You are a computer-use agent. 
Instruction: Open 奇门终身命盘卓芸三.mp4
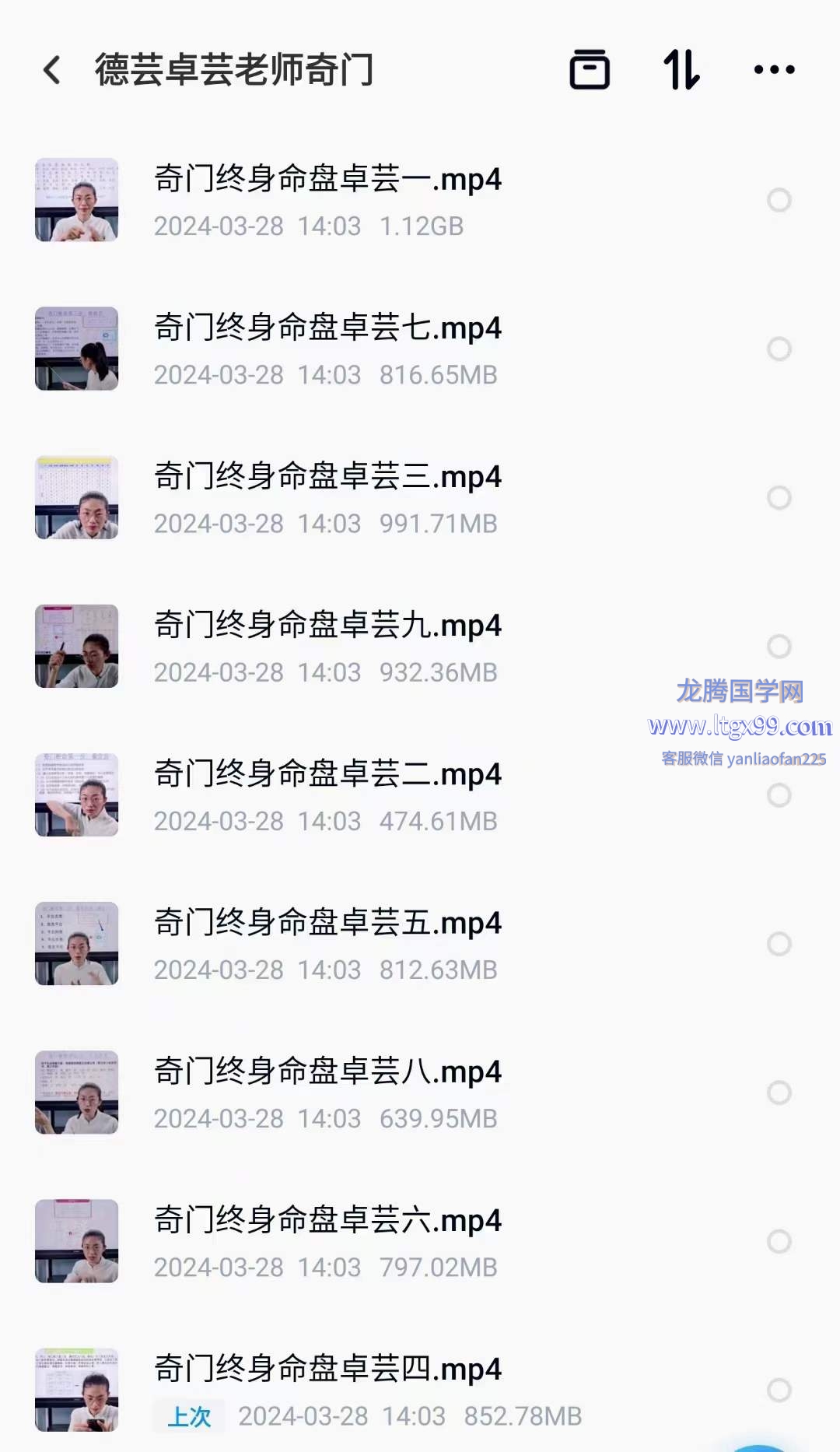[327, 477]
